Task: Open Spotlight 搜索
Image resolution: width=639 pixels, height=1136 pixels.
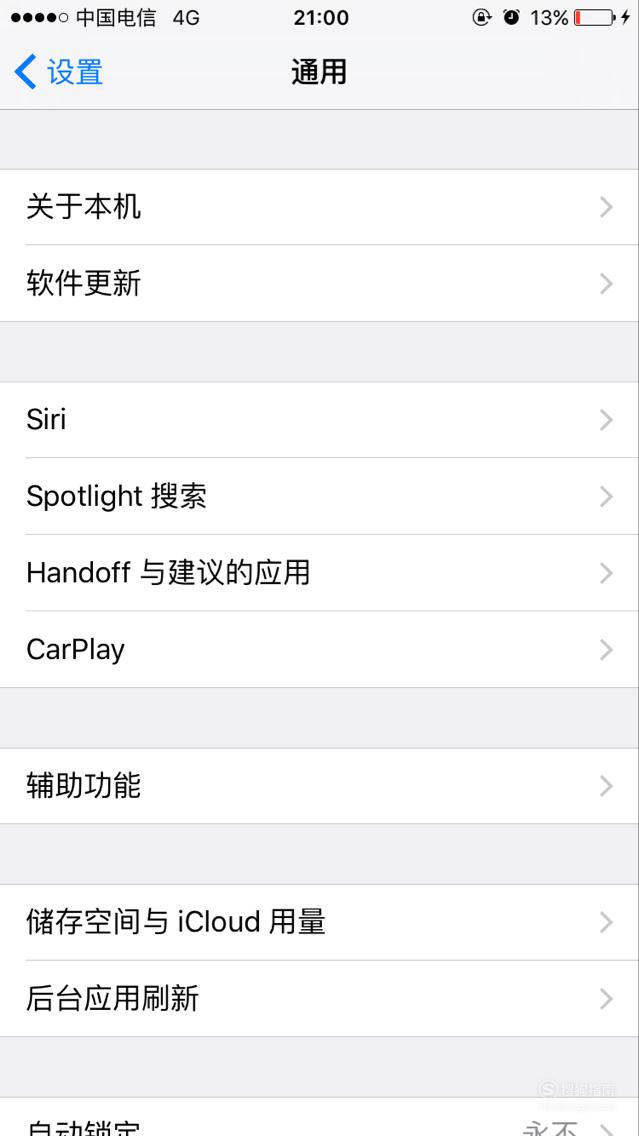Action: click(320, 496)
